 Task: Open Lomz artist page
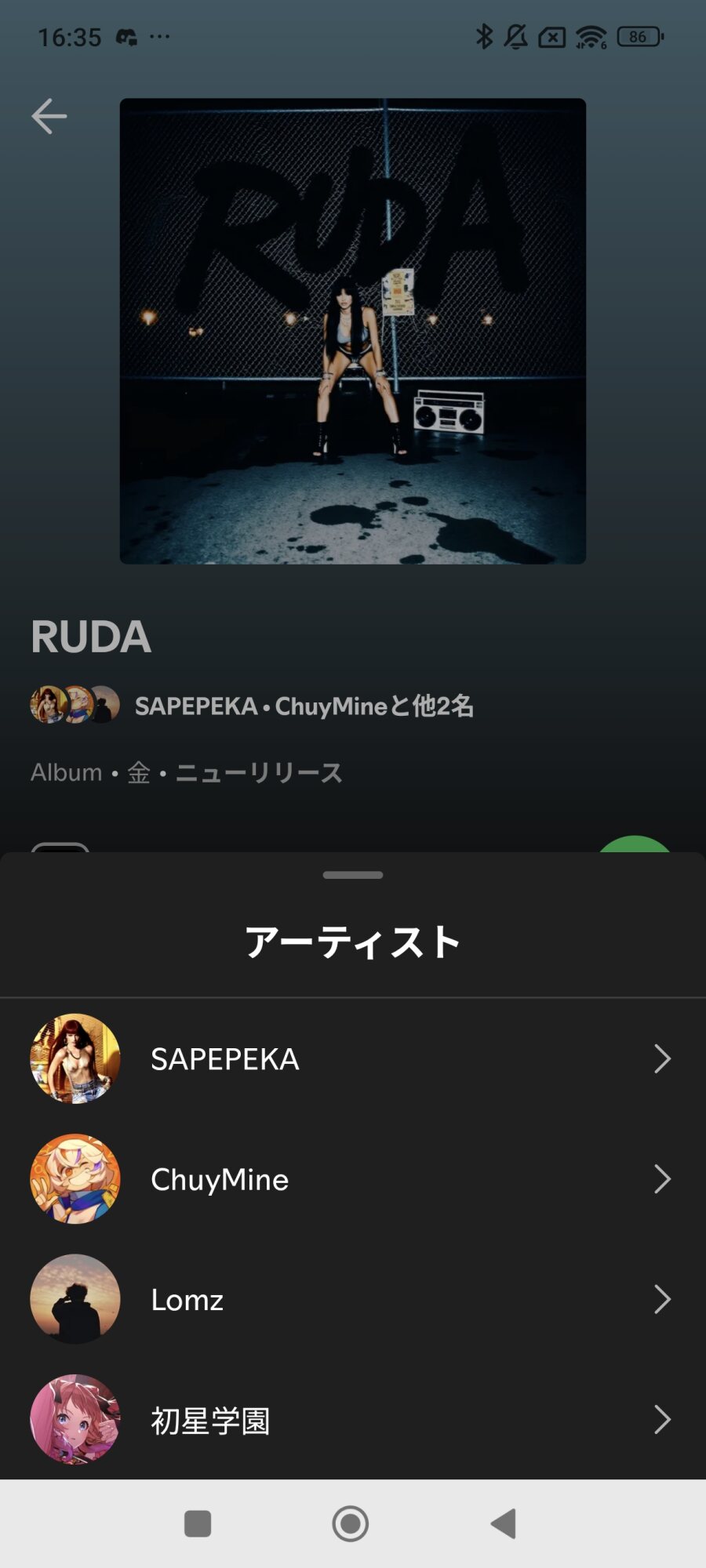[353, 1300]
